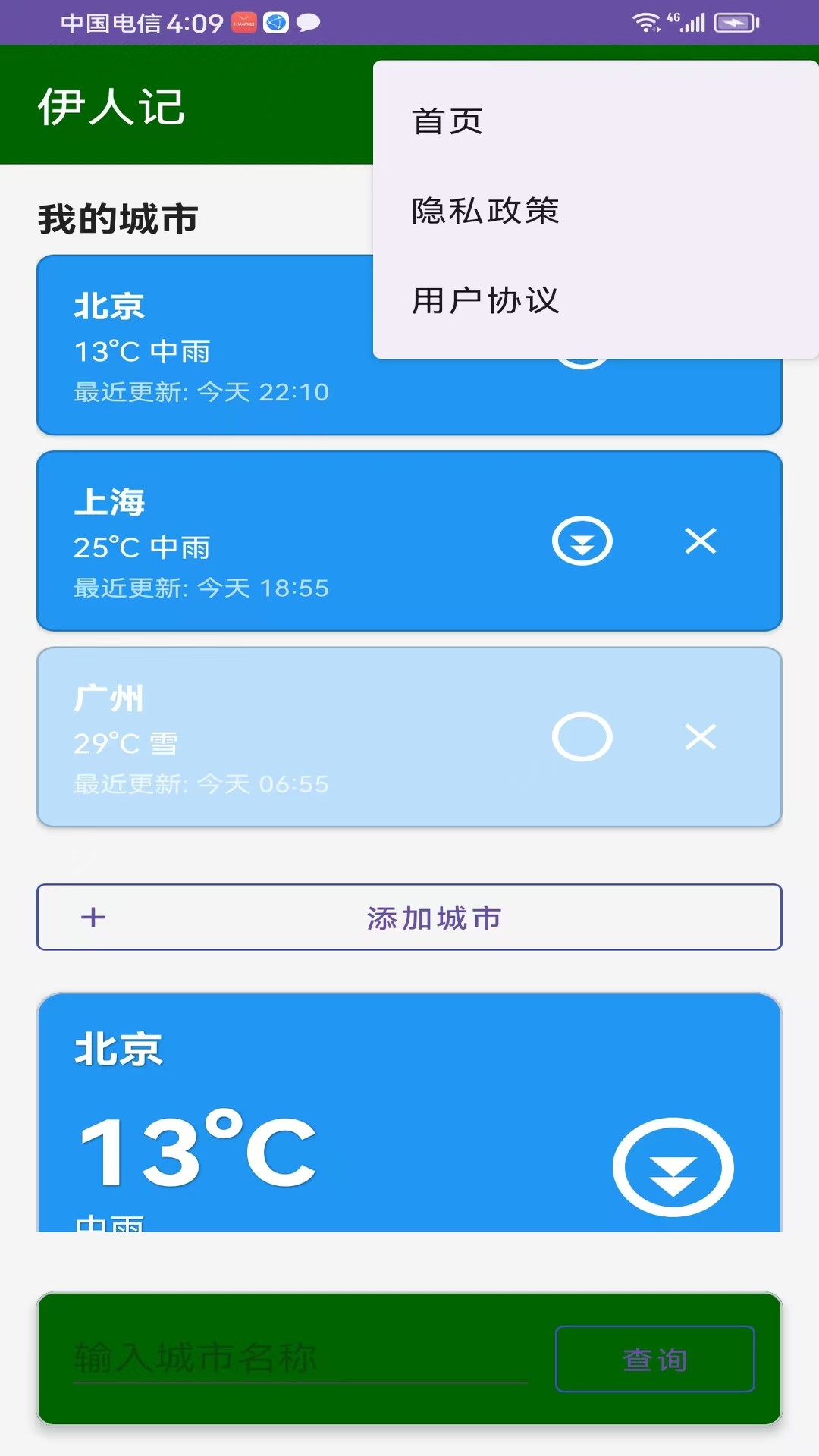Remove 广州 with its X icon
This screenshot has width=819, height=1456.
point(701,737)
